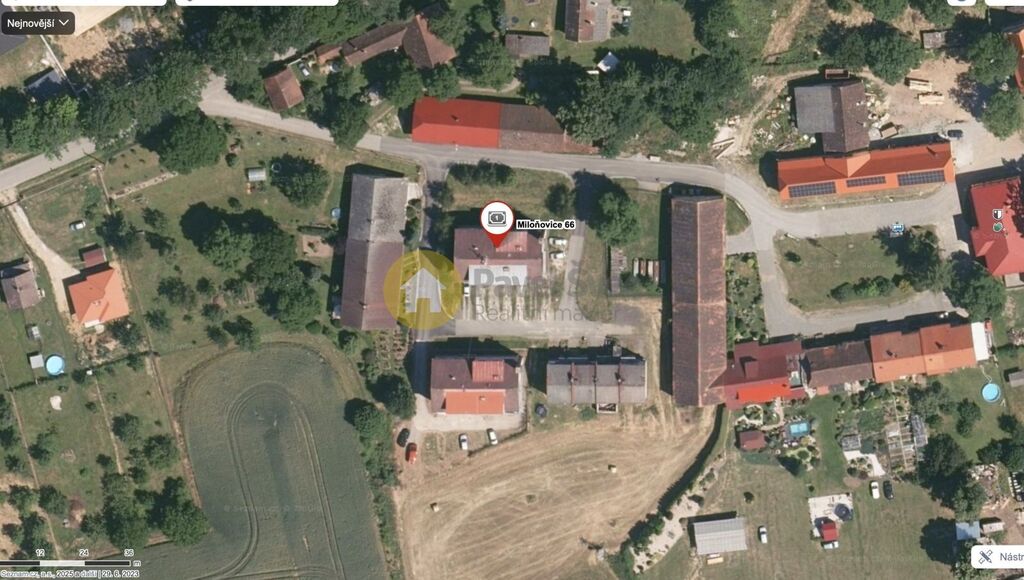Open the Nástroje tools button

coord(999,557)
